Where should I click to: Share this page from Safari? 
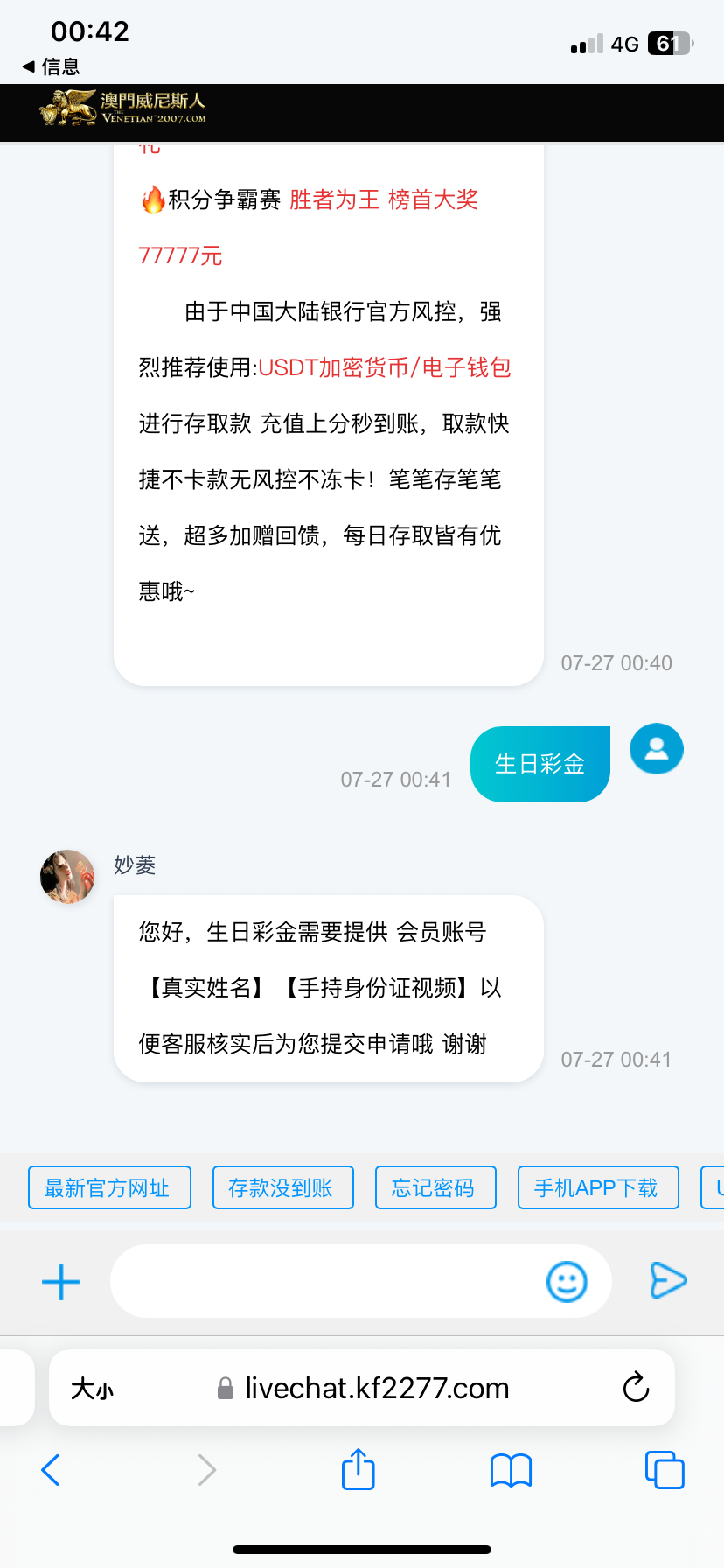[358, 1470]
